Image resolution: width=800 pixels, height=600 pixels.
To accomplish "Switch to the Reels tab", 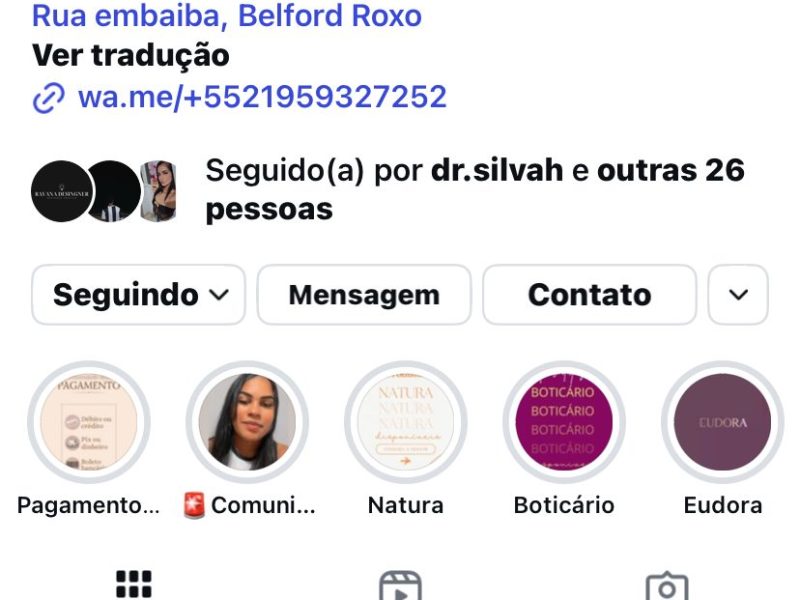I will click(x=400, y=586).
